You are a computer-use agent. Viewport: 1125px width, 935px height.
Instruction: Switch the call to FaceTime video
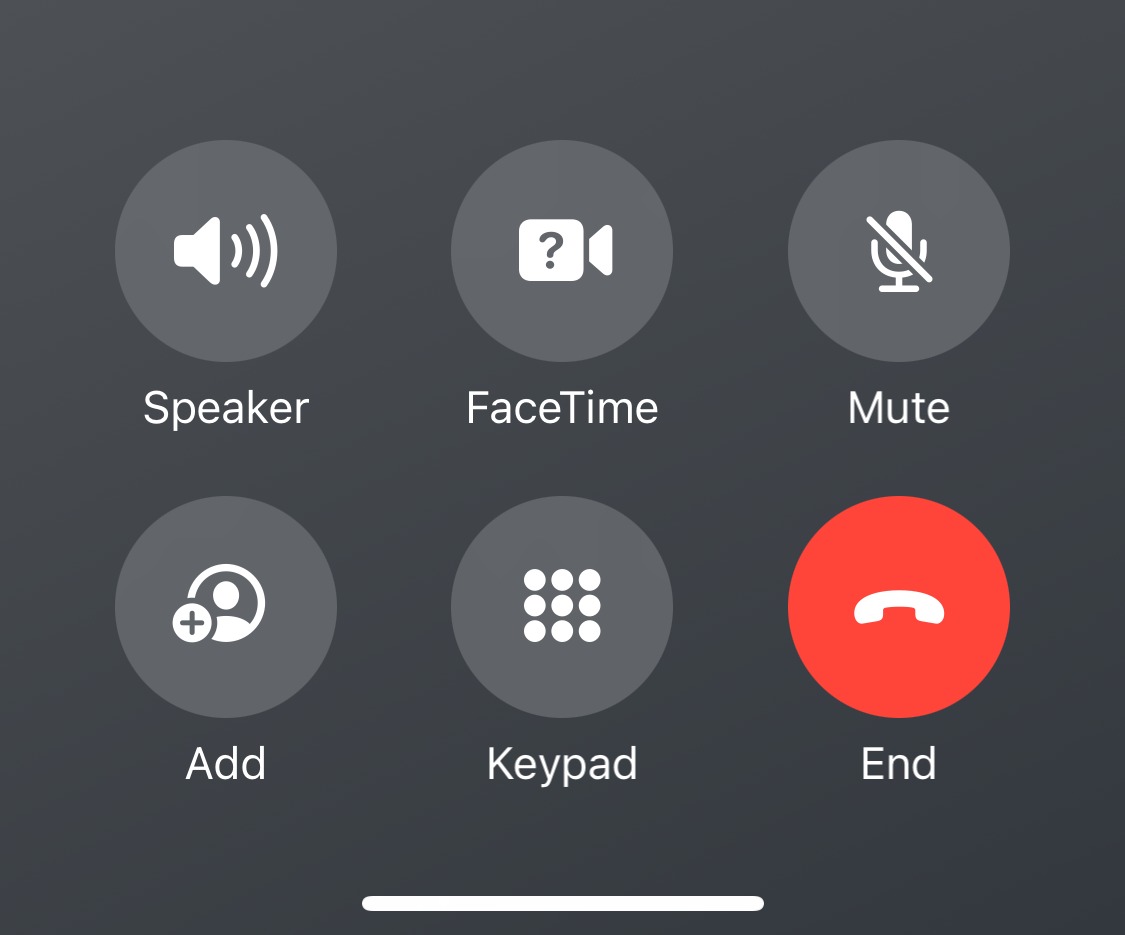[562, 250]
